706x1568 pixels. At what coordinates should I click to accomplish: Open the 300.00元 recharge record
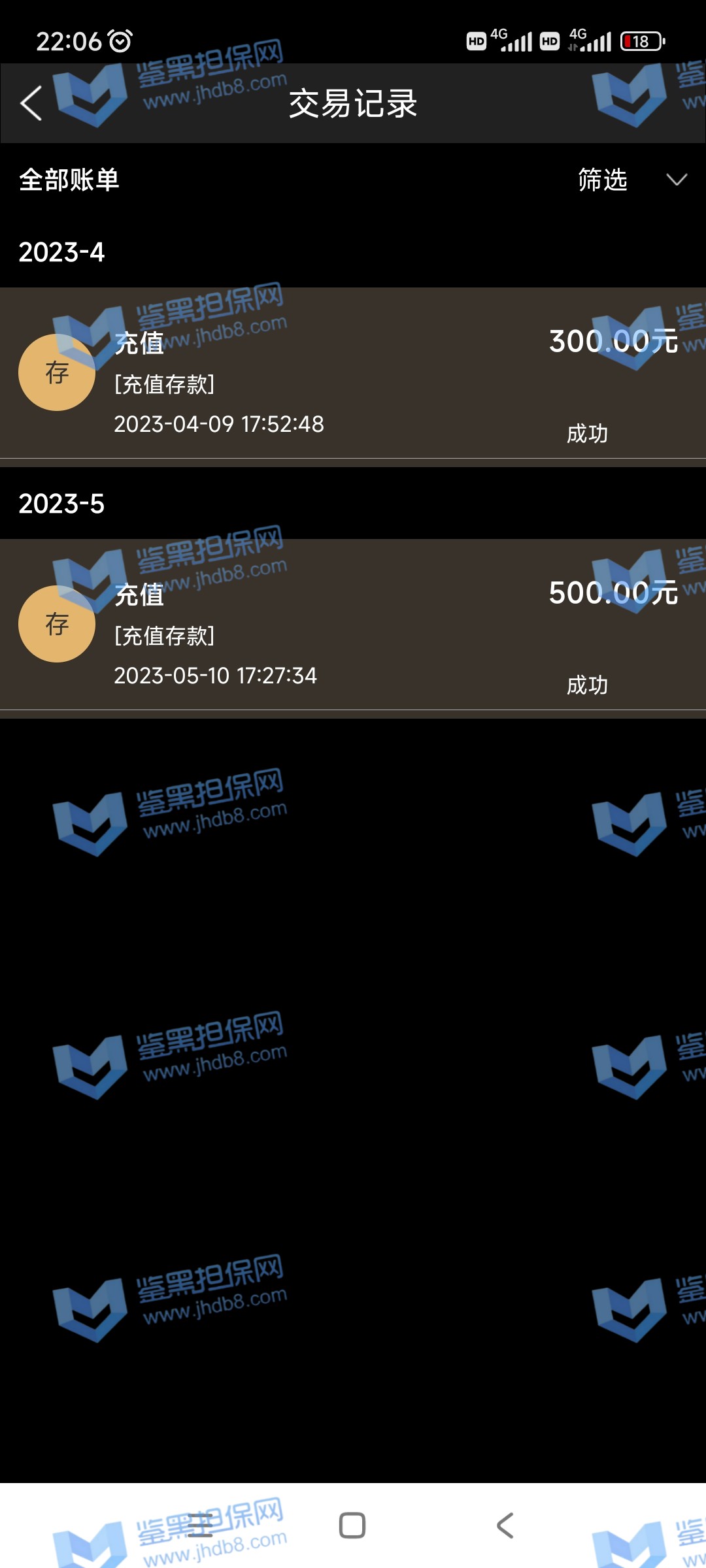(x=353, y=374)
